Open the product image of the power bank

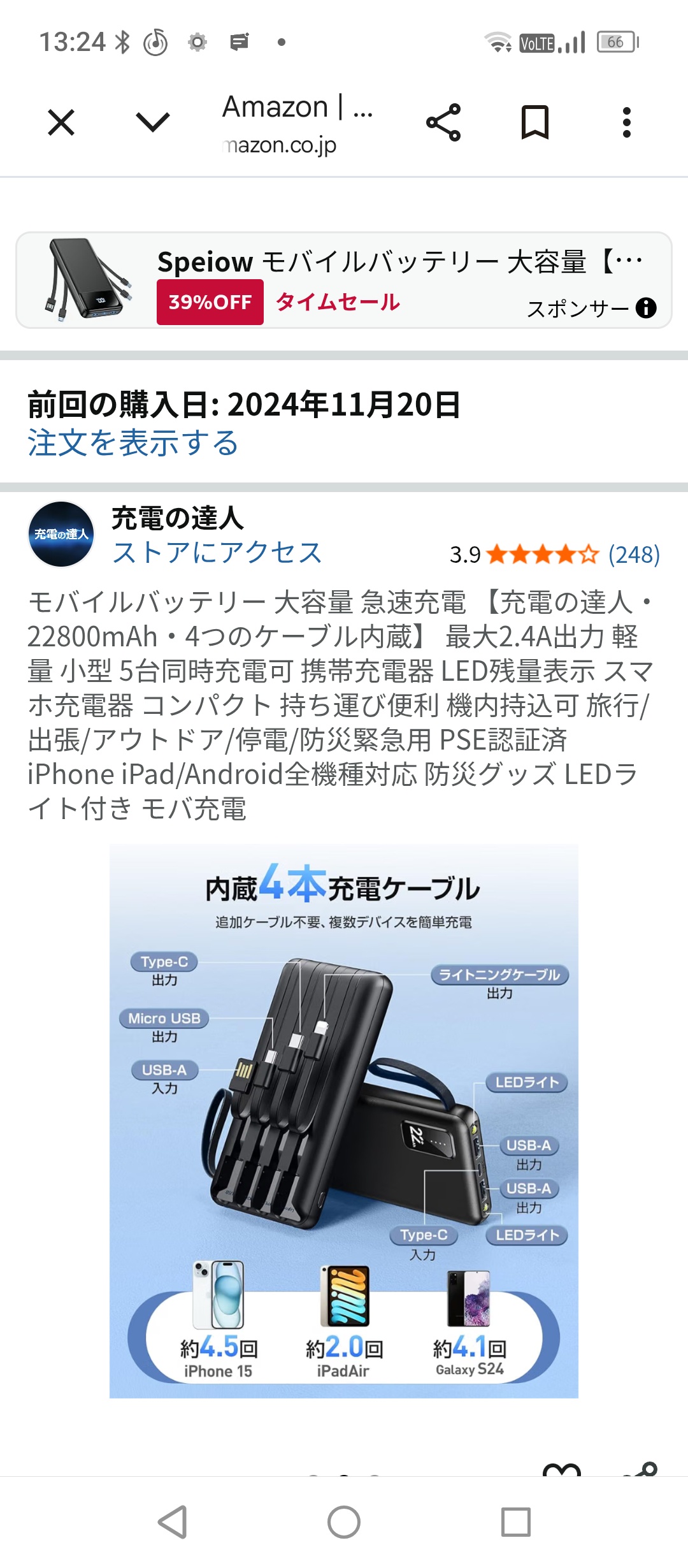point(344,1121)
